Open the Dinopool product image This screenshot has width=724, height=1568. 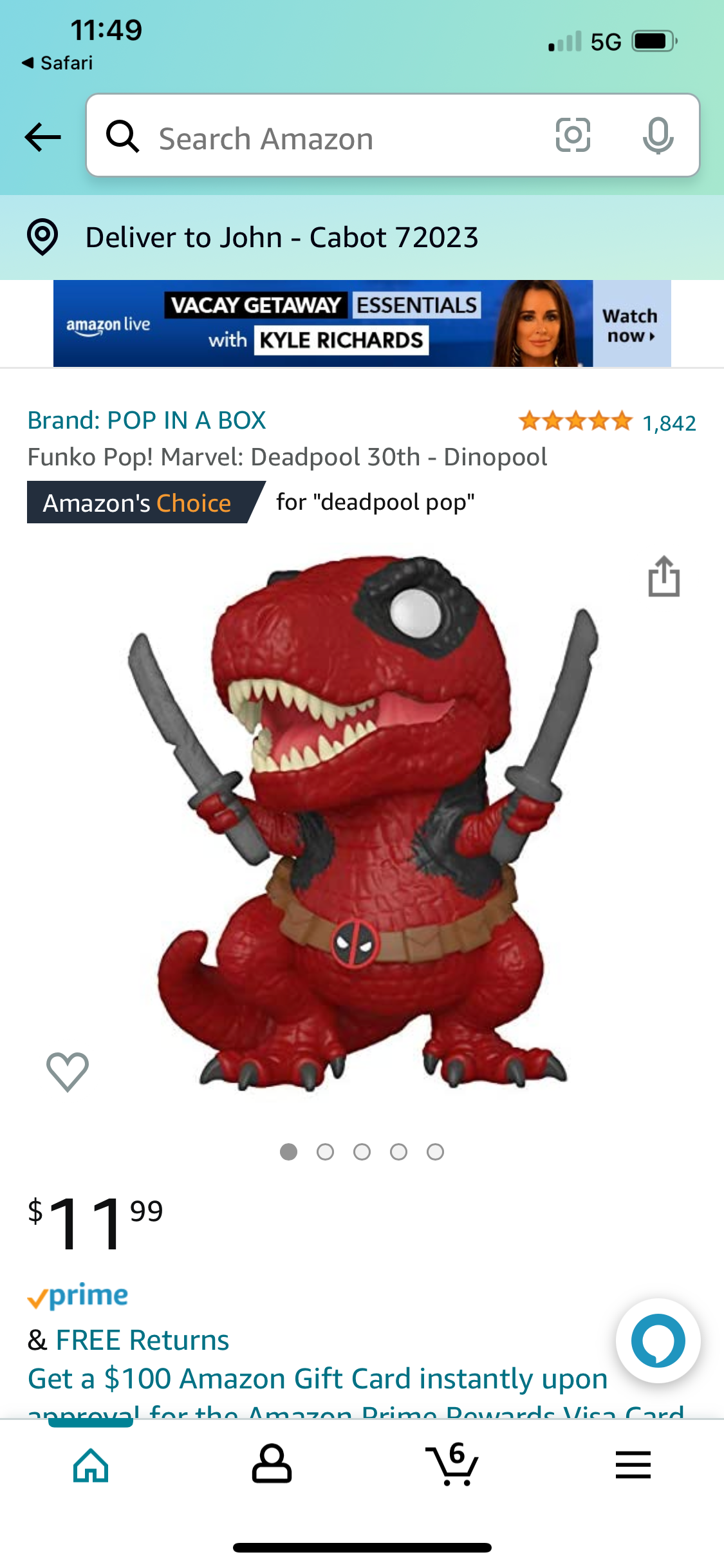362,824
